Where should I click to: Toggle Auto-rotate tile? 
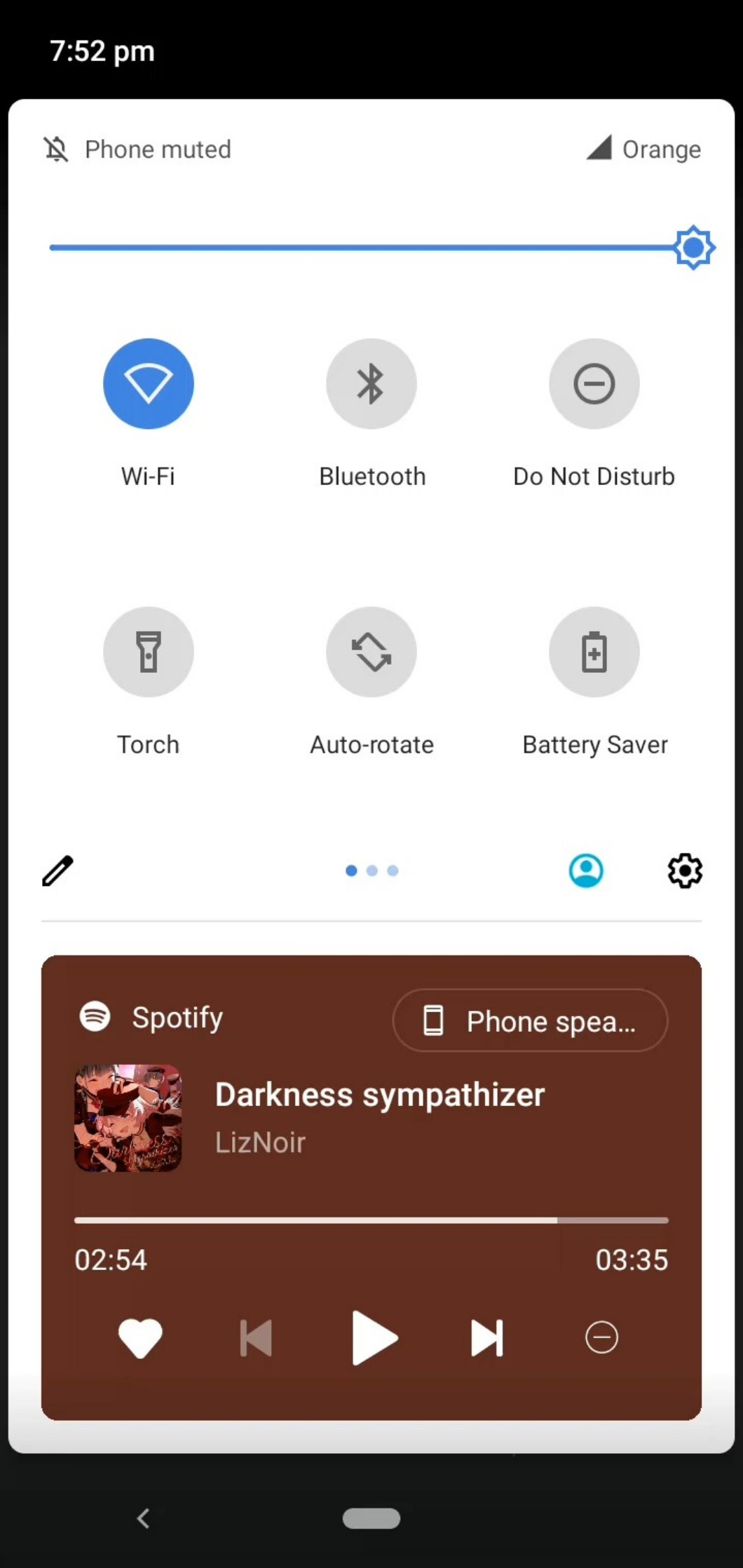point(371,652)
